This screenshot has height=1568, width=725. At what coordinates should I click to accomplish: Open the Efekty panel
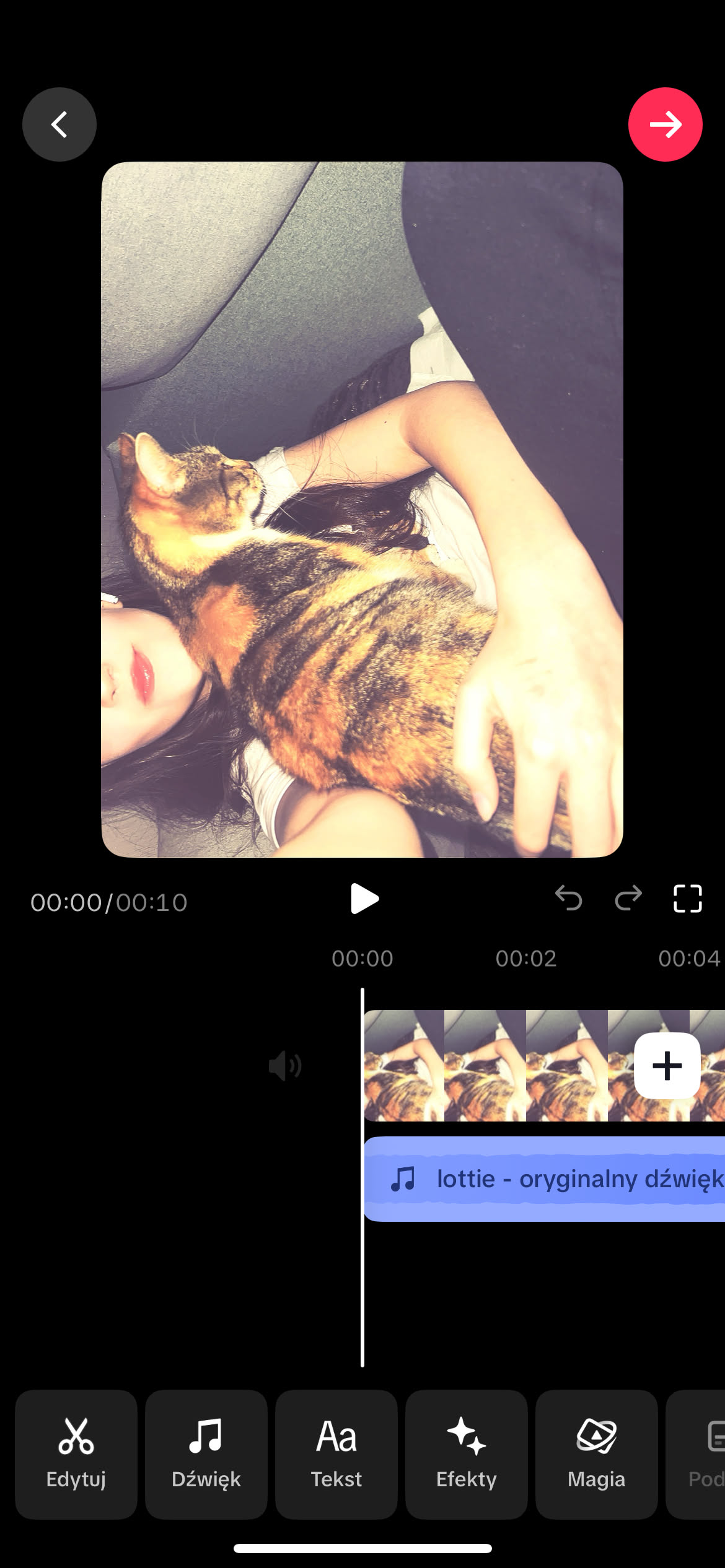point(467,1454)
